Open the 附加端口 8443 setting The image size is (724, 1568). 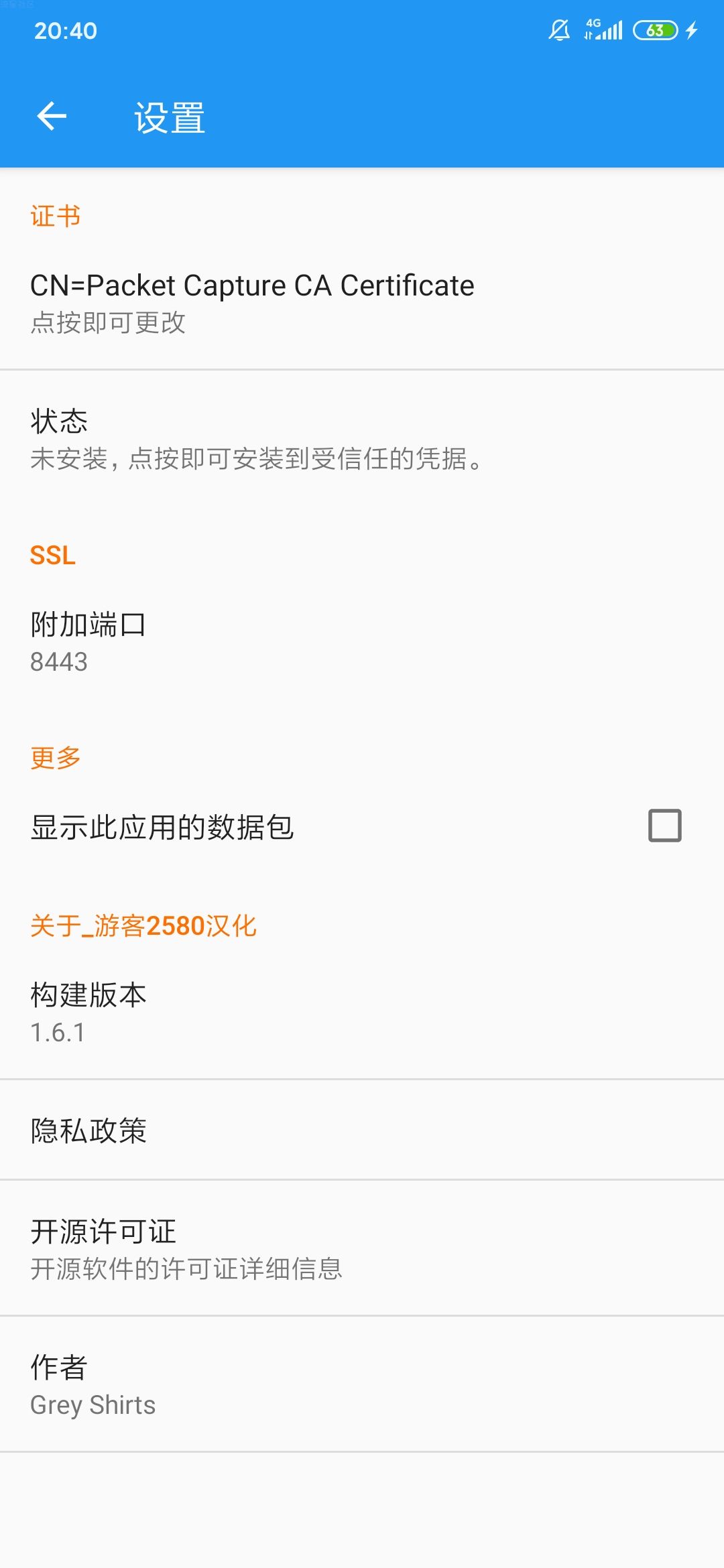pyautogui.click(x=362, y=642)
